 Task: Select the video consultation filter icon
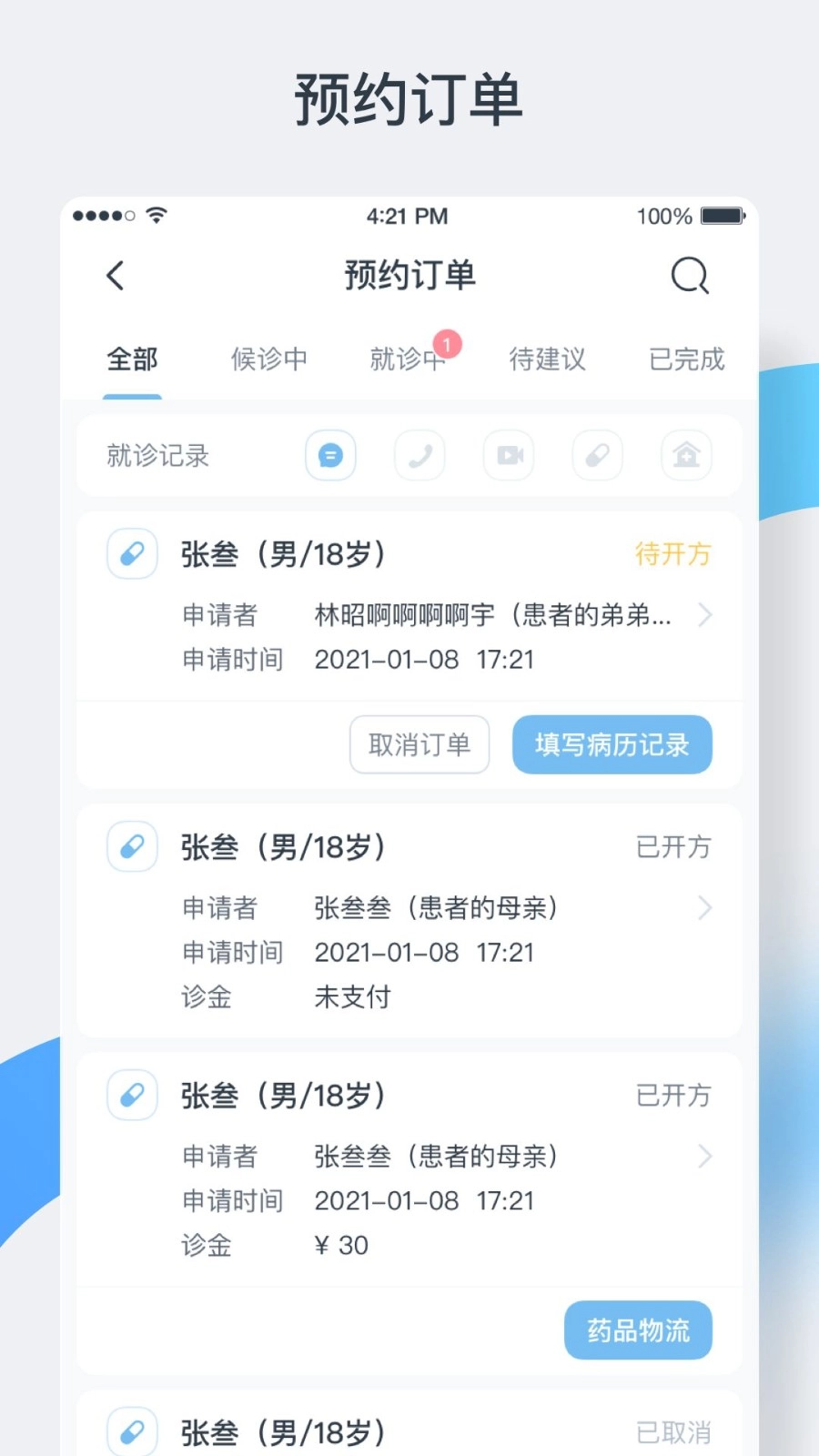pyautogui.click(x=509, y=455)
